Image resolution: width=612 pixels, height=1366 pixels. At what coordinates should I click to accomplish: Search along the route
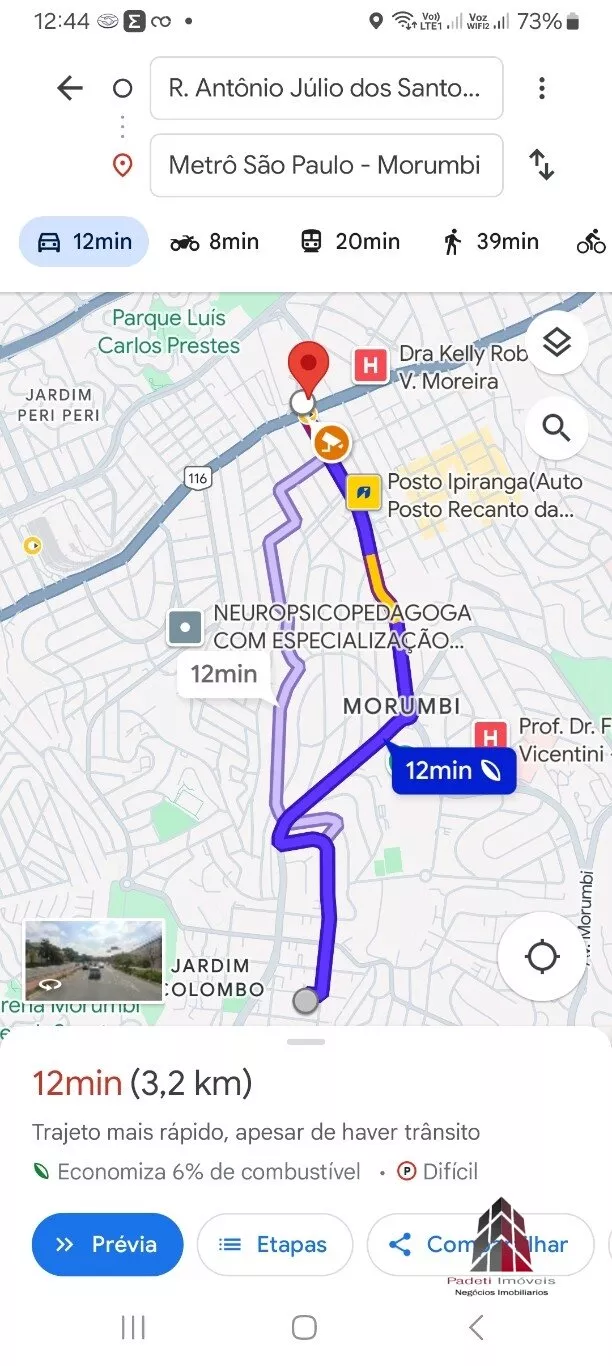pos(556,428)
